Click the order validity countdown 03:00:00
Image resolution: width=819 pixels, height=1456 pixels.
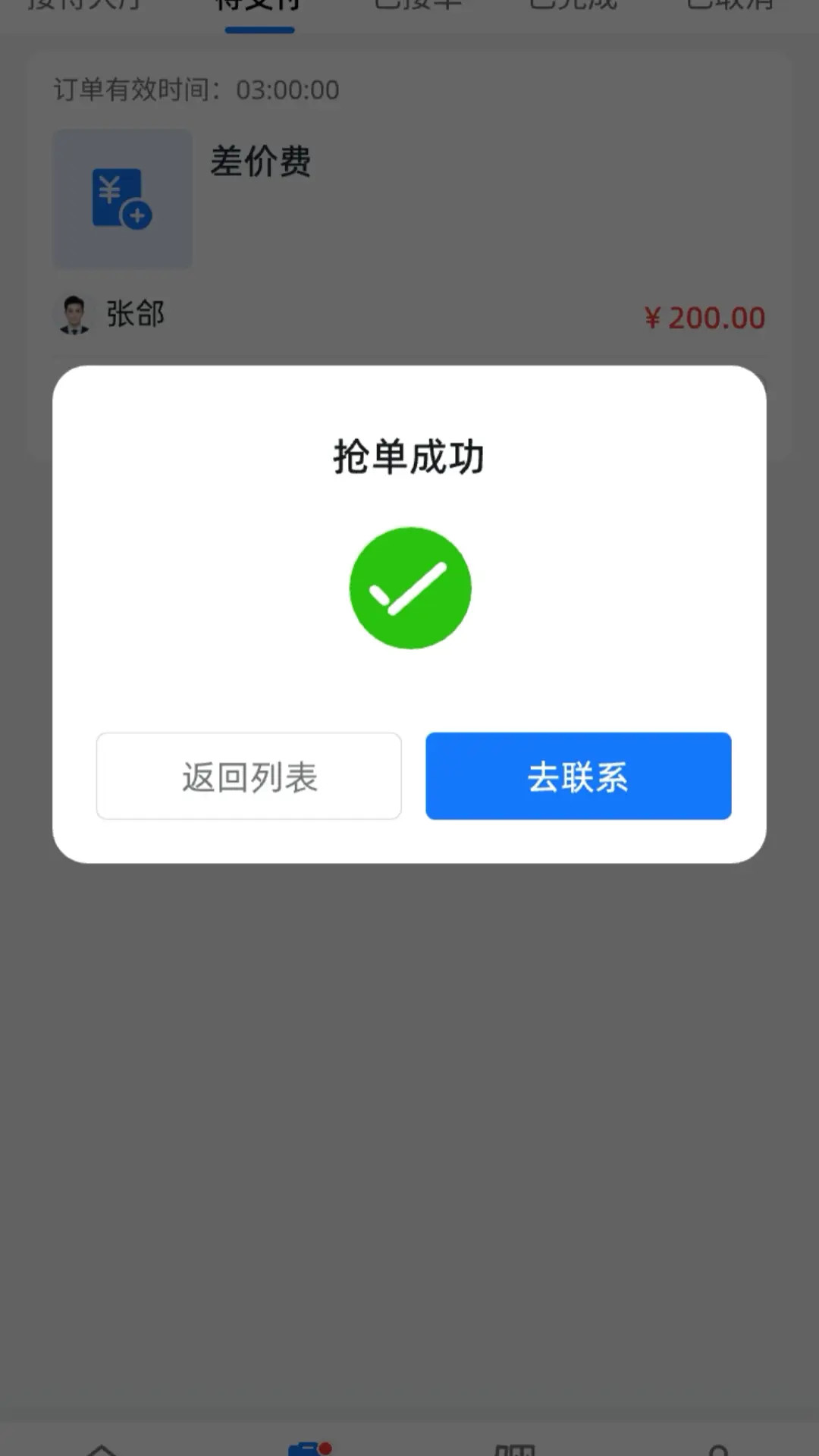coord(287,90)
